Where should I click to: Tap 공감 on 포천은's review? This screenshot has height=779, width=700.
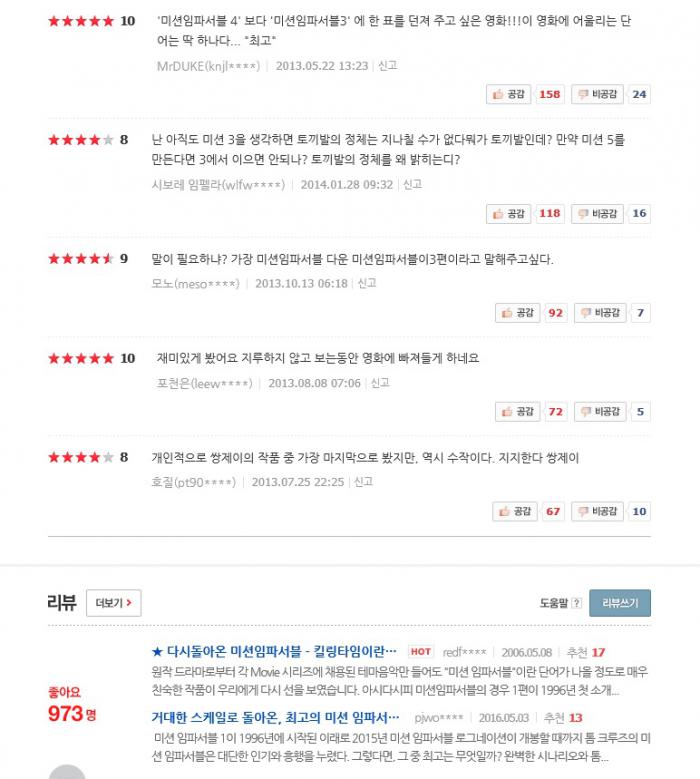pos(517,412)
